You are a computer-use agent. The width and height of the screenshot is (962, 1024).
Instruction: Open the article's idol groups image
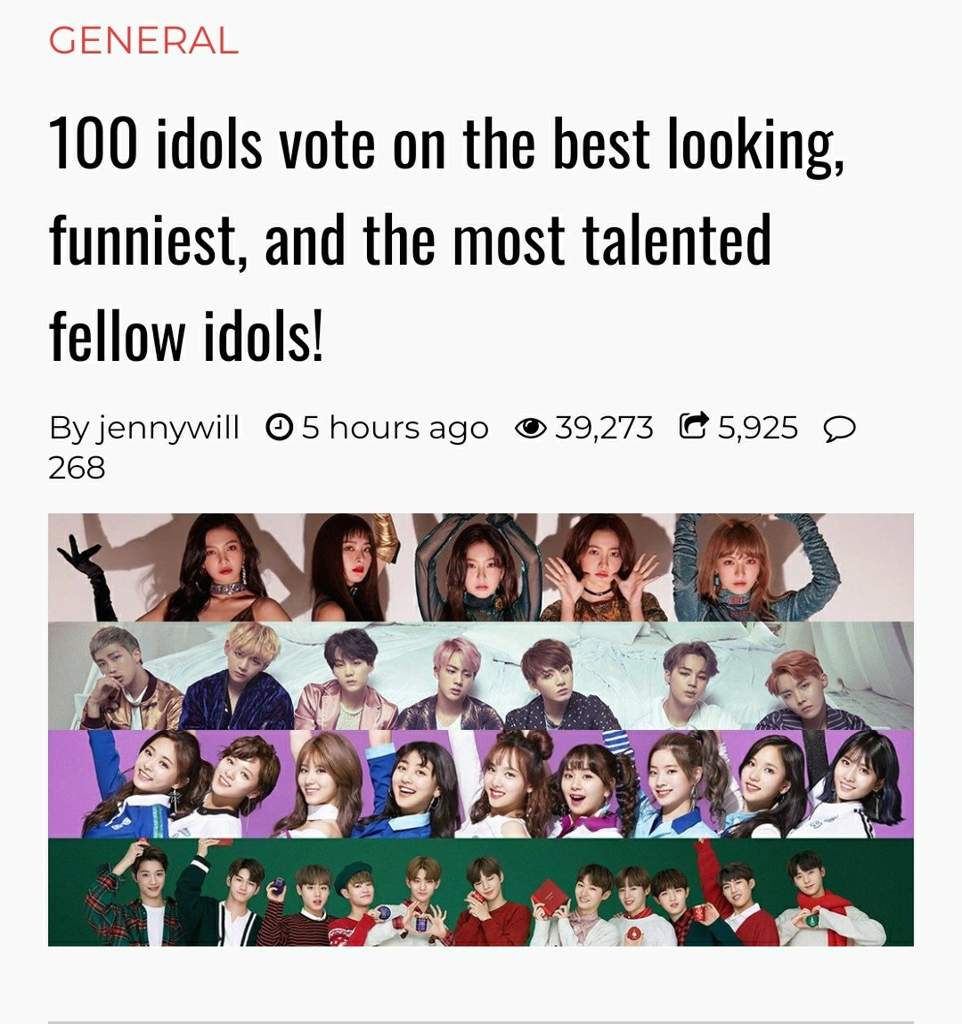pyautogui.click(x=480, y=729)
